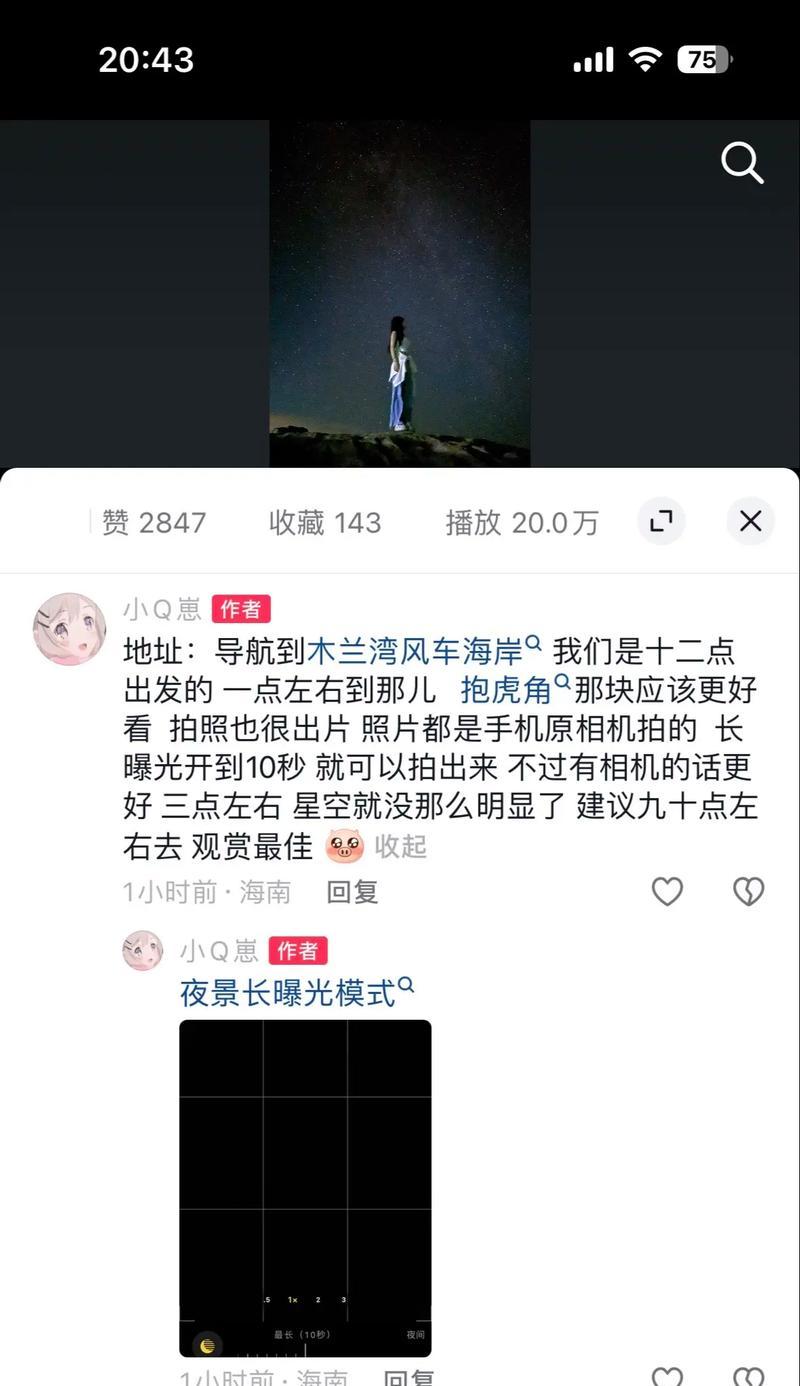Collapse the author's long comment with 收起
Image resolution: width=800 pixels, height=1386 pixels.
coord(400,847)
